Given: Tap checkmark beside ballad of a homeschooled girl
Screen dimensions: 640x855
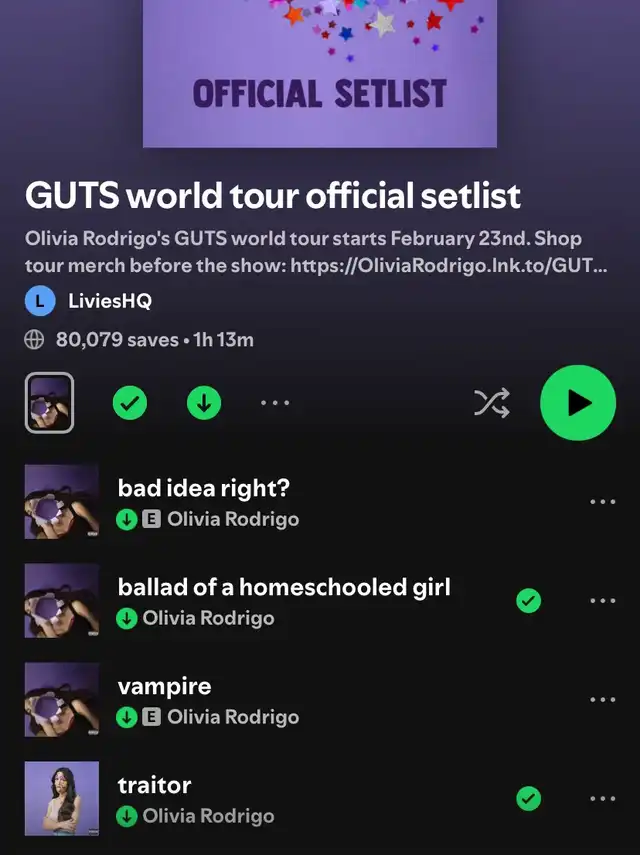Looking at the screenshot, I should click(x=529, y=600).
